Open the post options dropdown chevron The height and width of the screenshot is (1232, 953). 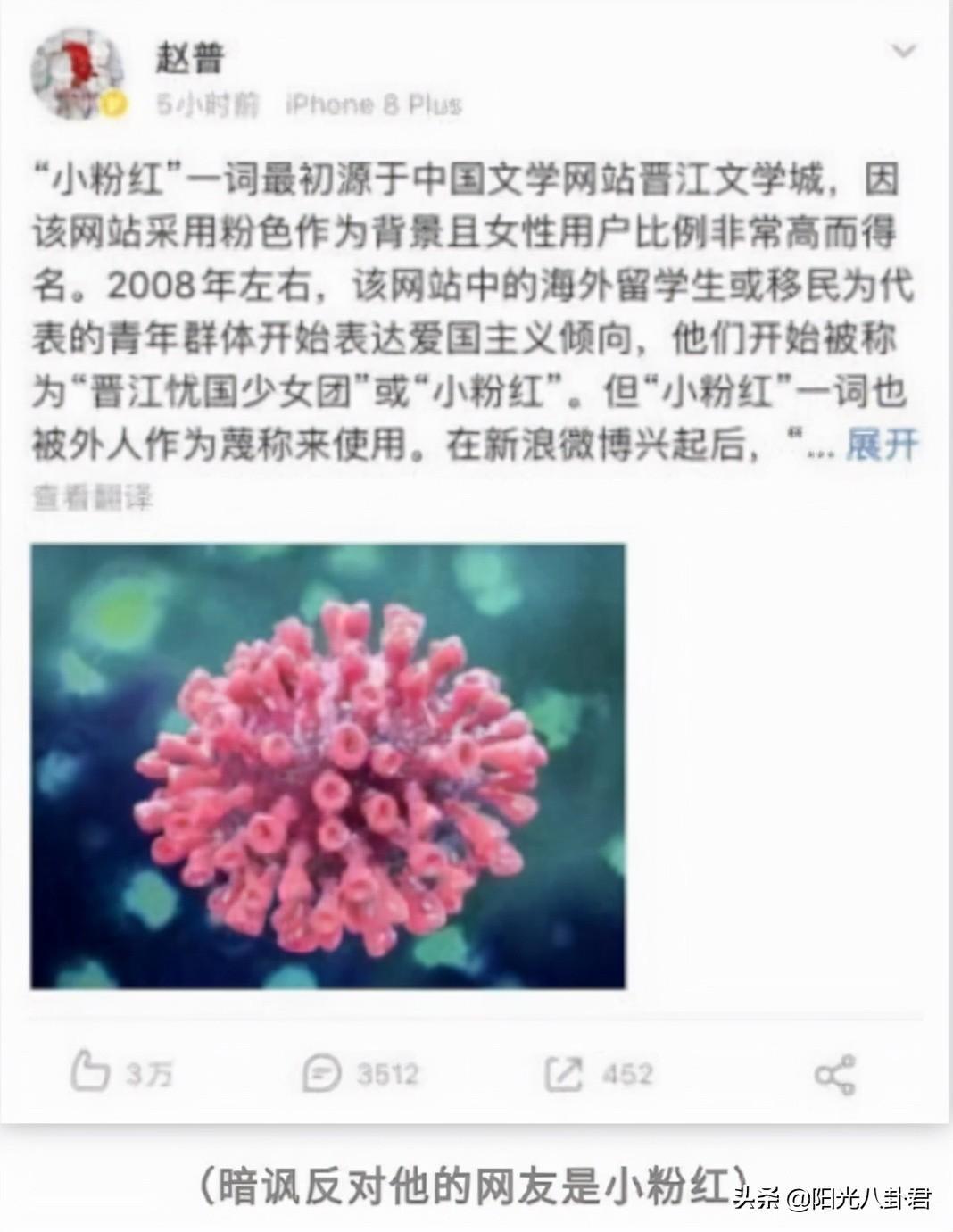point(904,51)
